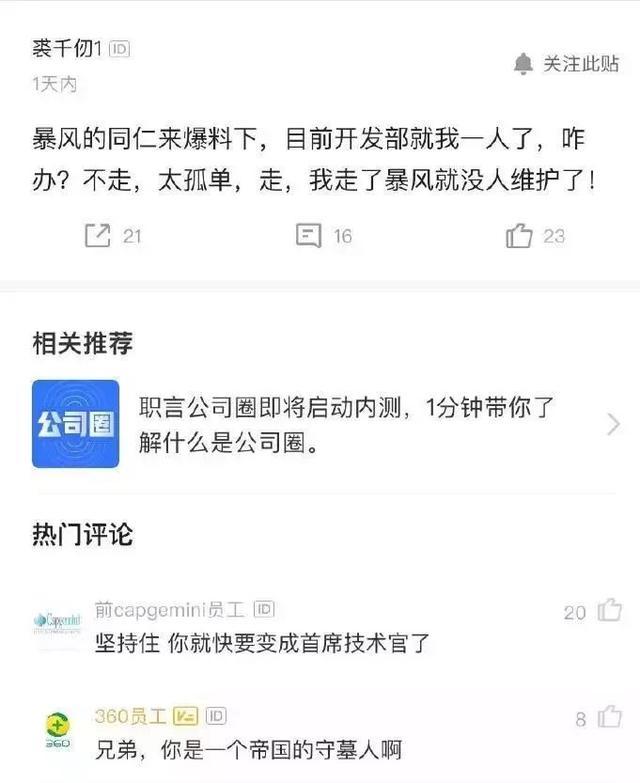The width and height of the screenshot is (640, 783).
Task: Open the 职言公司圈 recommendation card
Action: click(320, 424)
